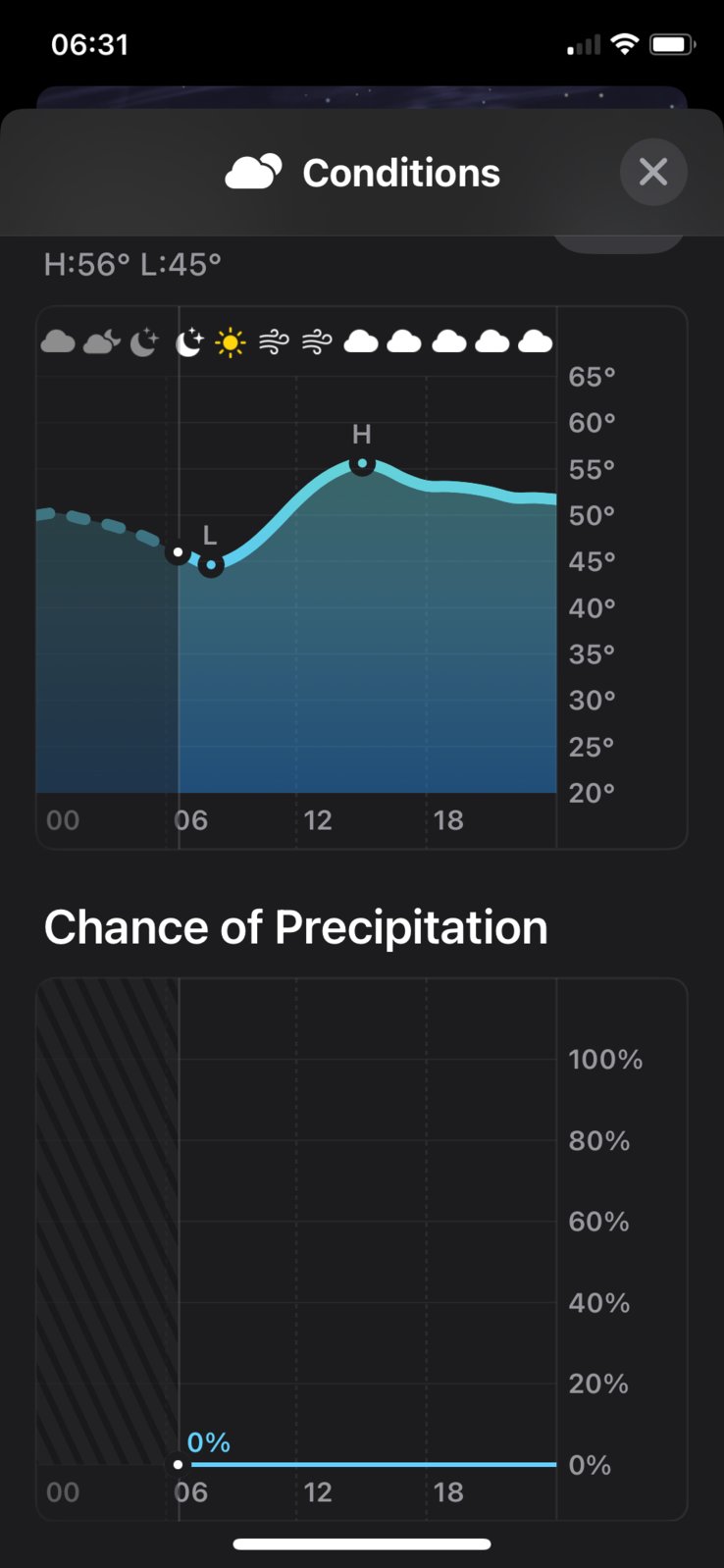The width and height of the screenshot is (724, 1568).
Task: Close the Conditions sheet
Action: 653,172
